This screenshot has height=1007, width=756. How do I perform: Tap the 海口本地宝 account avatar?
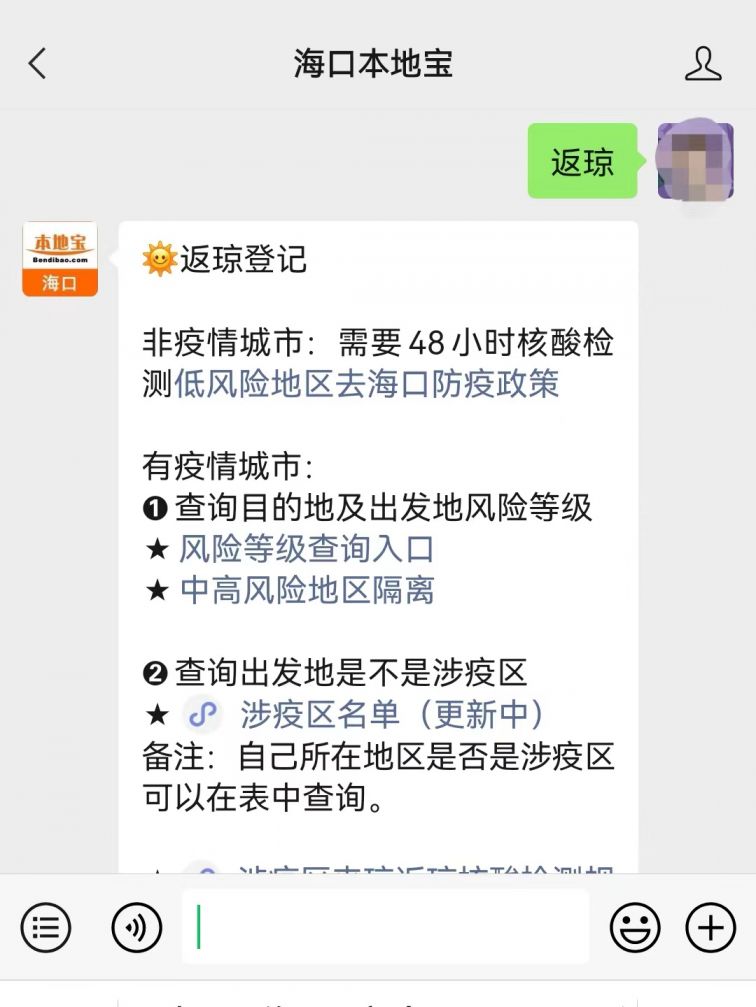60,259
